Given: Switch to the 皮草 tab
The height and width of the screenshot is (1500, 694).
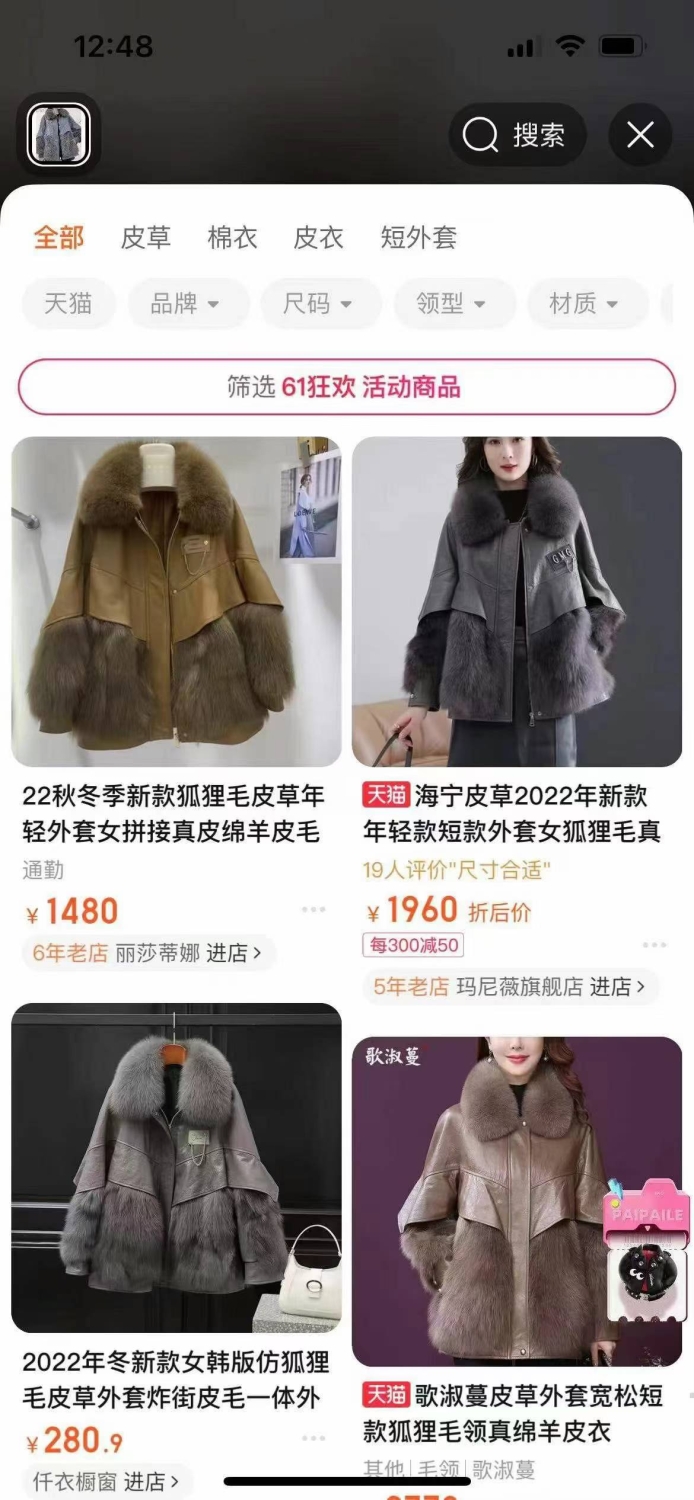Looking at the screenshot, I should click(x=146, y=237).
